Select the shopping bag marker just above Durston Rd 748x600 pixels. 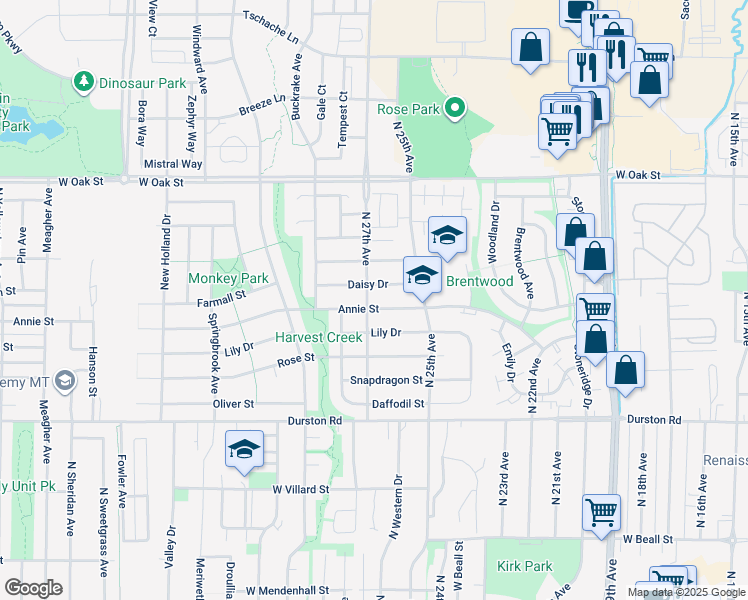625,371
